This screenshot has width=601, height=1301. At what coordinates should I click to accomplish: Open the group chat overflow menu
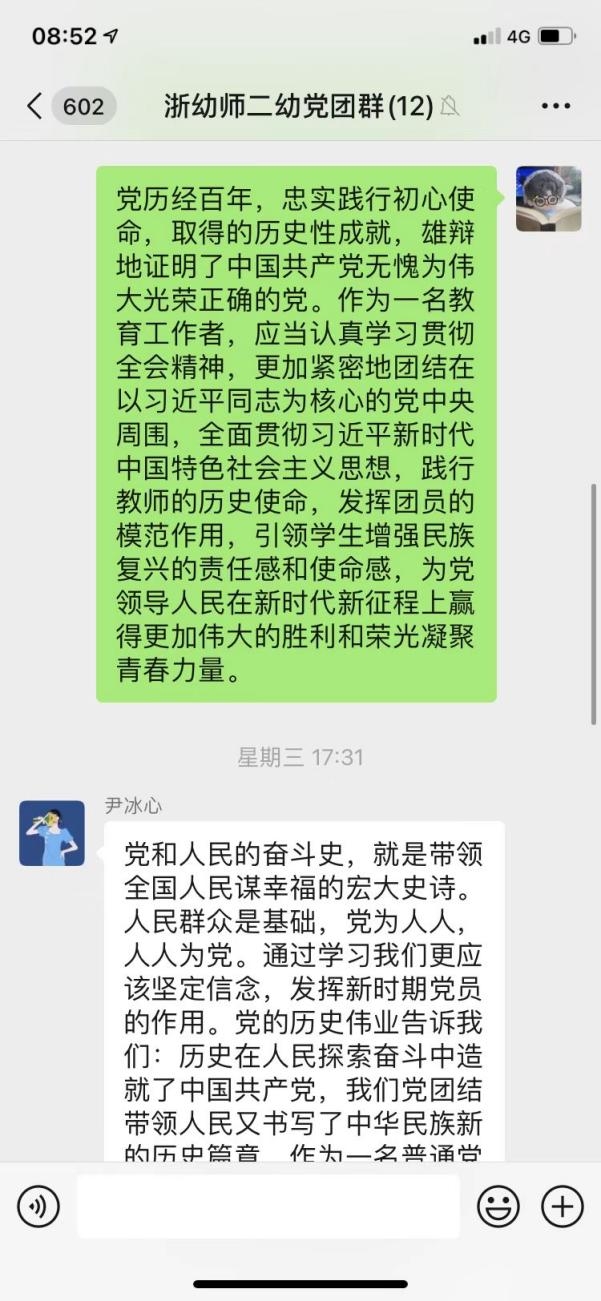(555, 106)
